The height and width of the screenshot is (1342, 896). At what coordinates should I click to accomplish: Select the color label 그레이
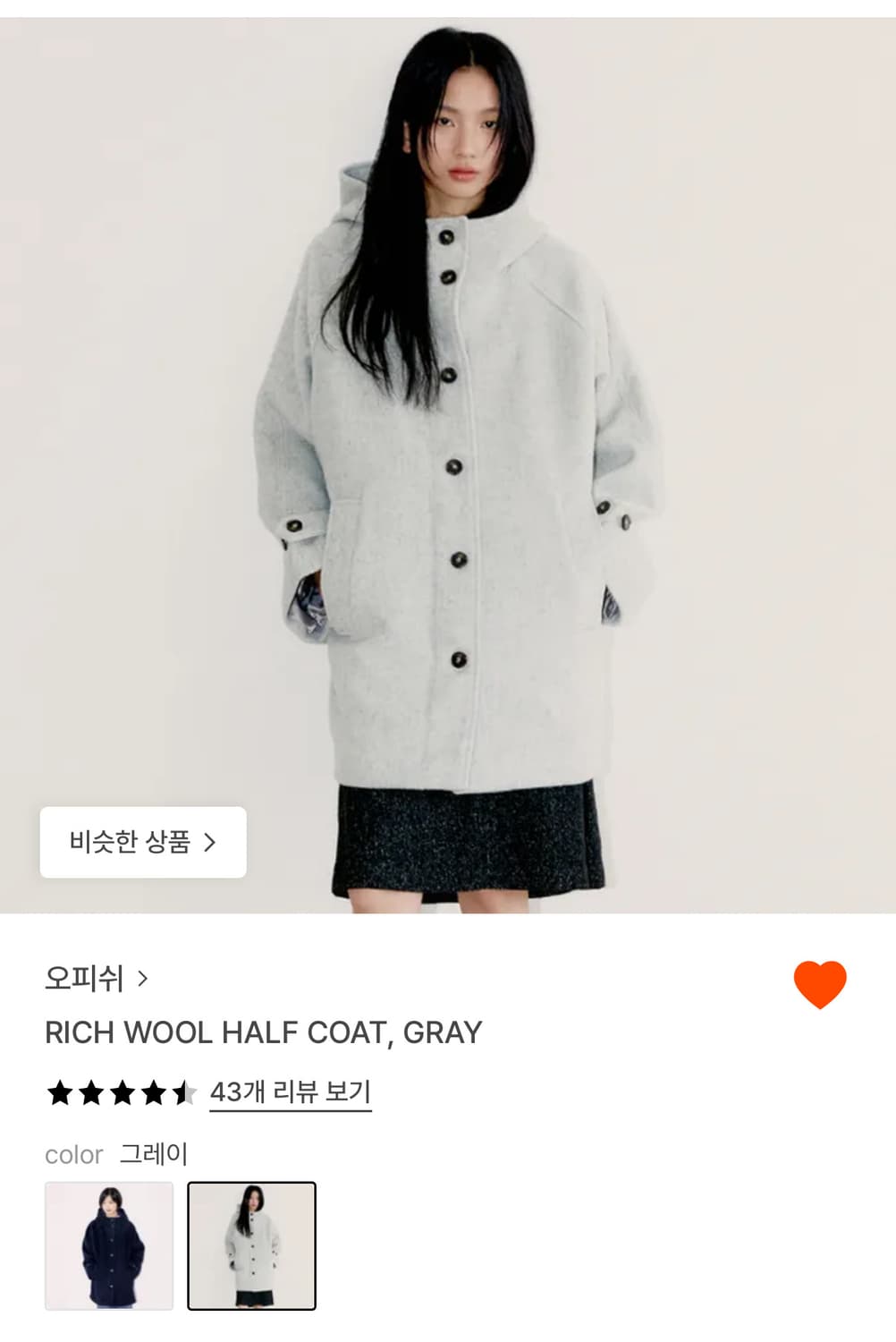[153, 1155]
